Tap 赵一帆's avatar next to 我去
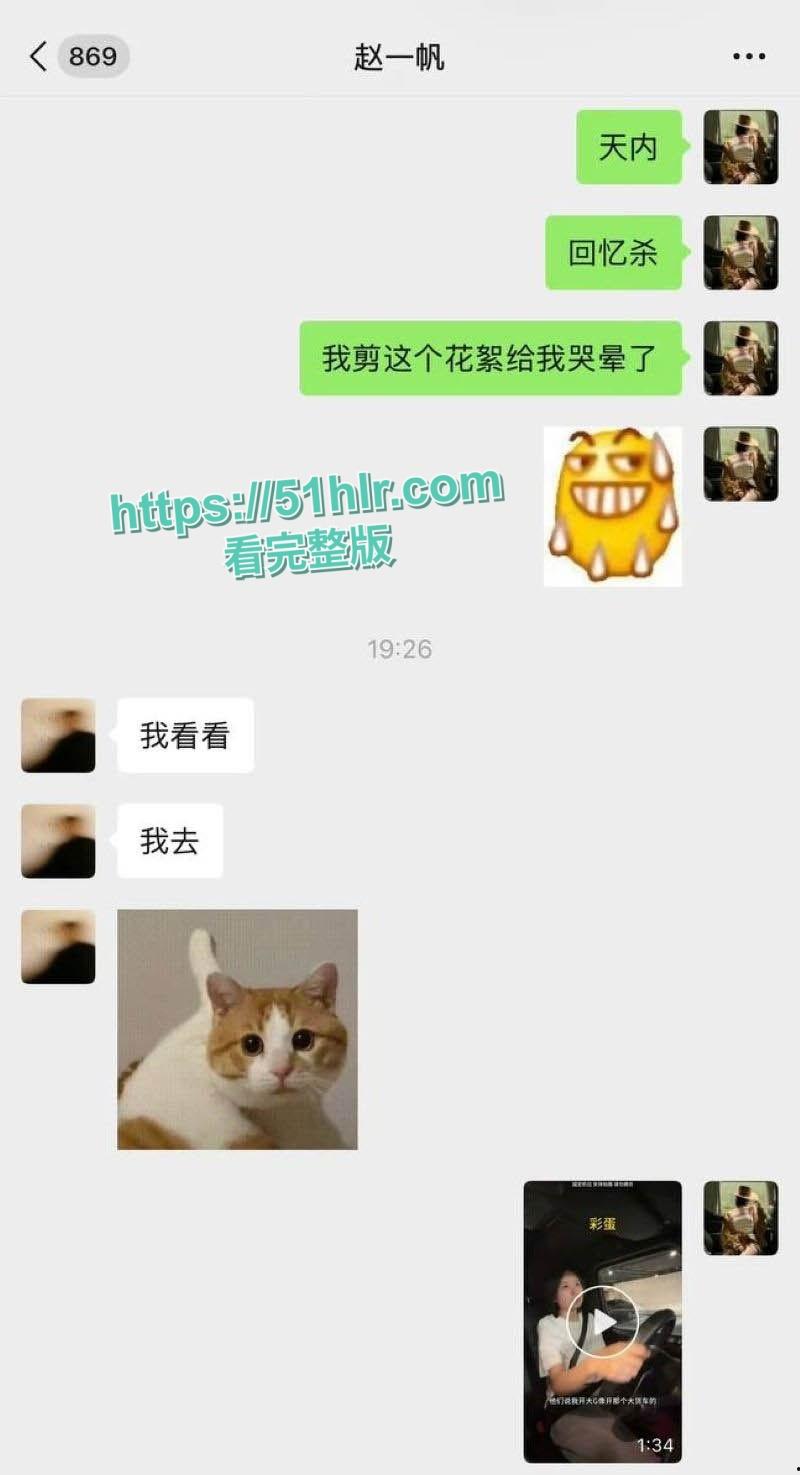This screenshot has width=800, height=1475. (57, 841)
